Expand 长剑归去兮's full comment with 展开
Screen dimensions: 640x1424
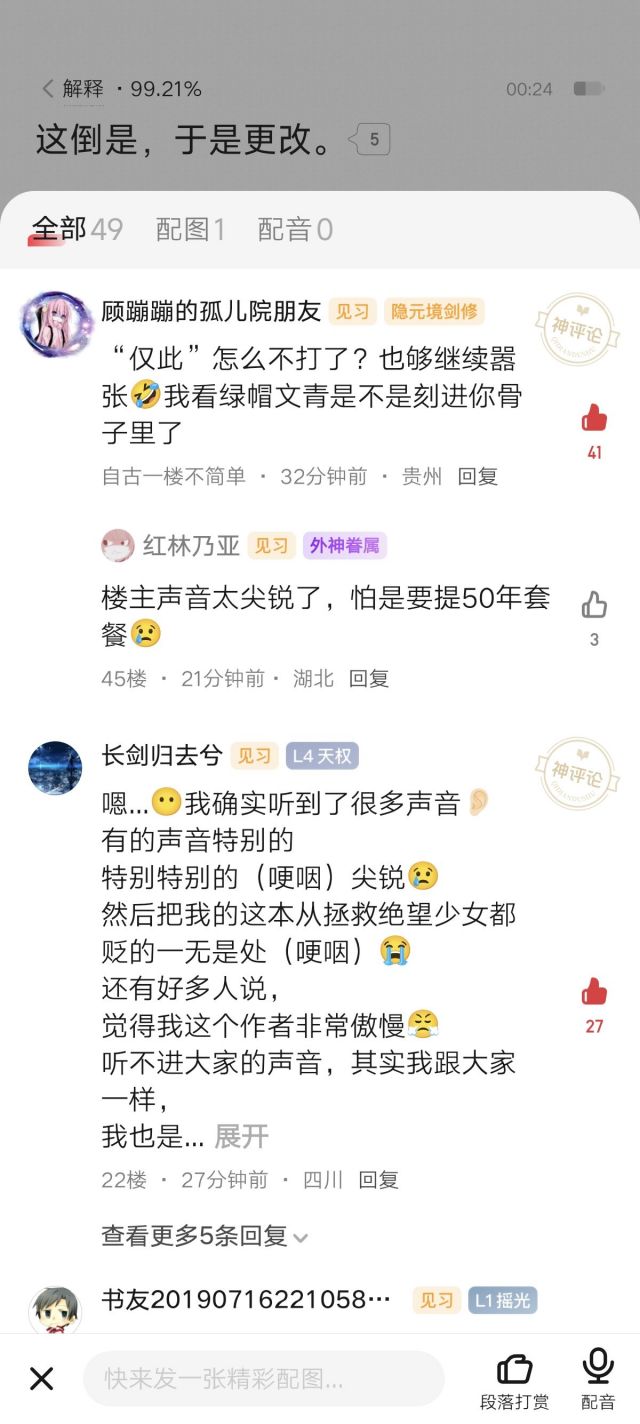[241, 1136]
